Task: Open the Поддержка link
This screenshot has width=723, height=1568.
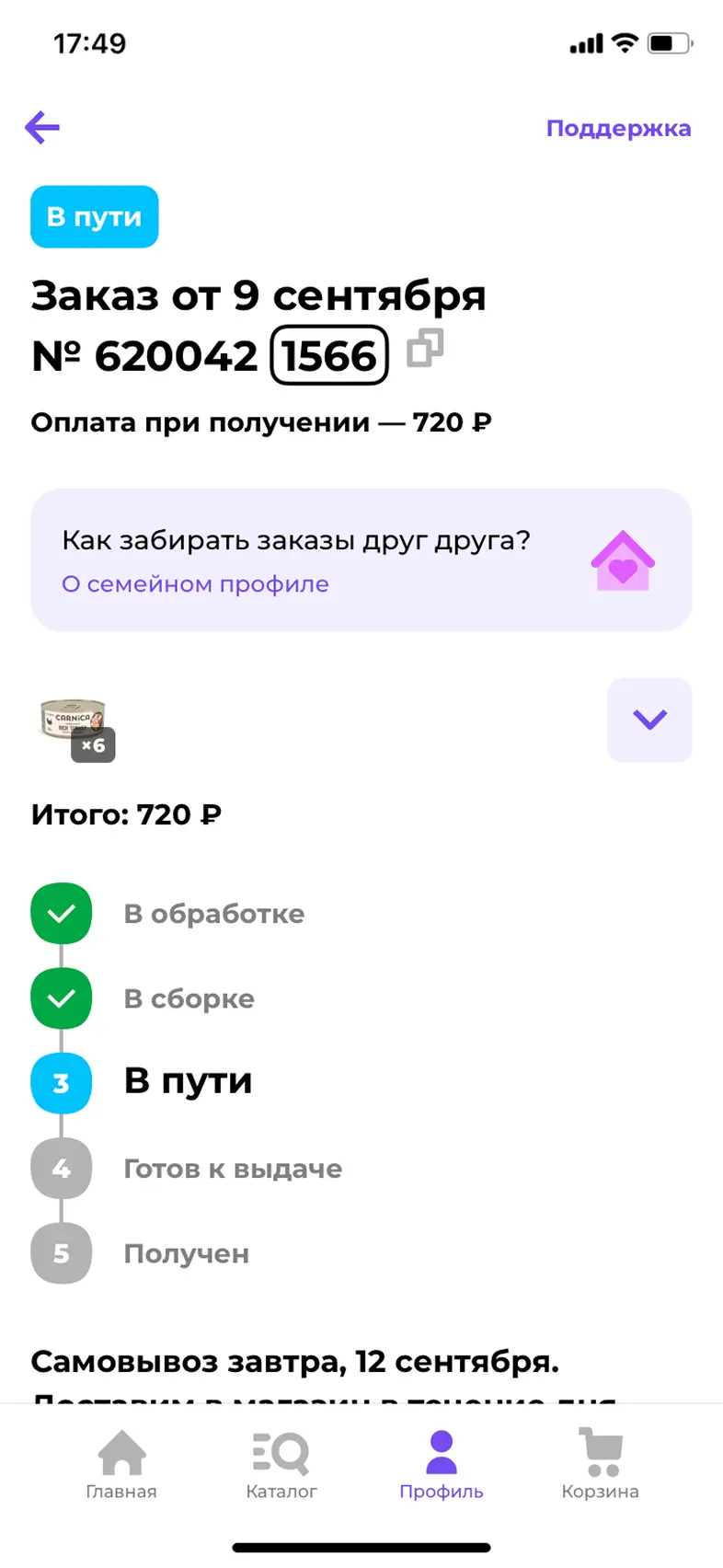Action: pyautogui.click(x=618, y=128)
